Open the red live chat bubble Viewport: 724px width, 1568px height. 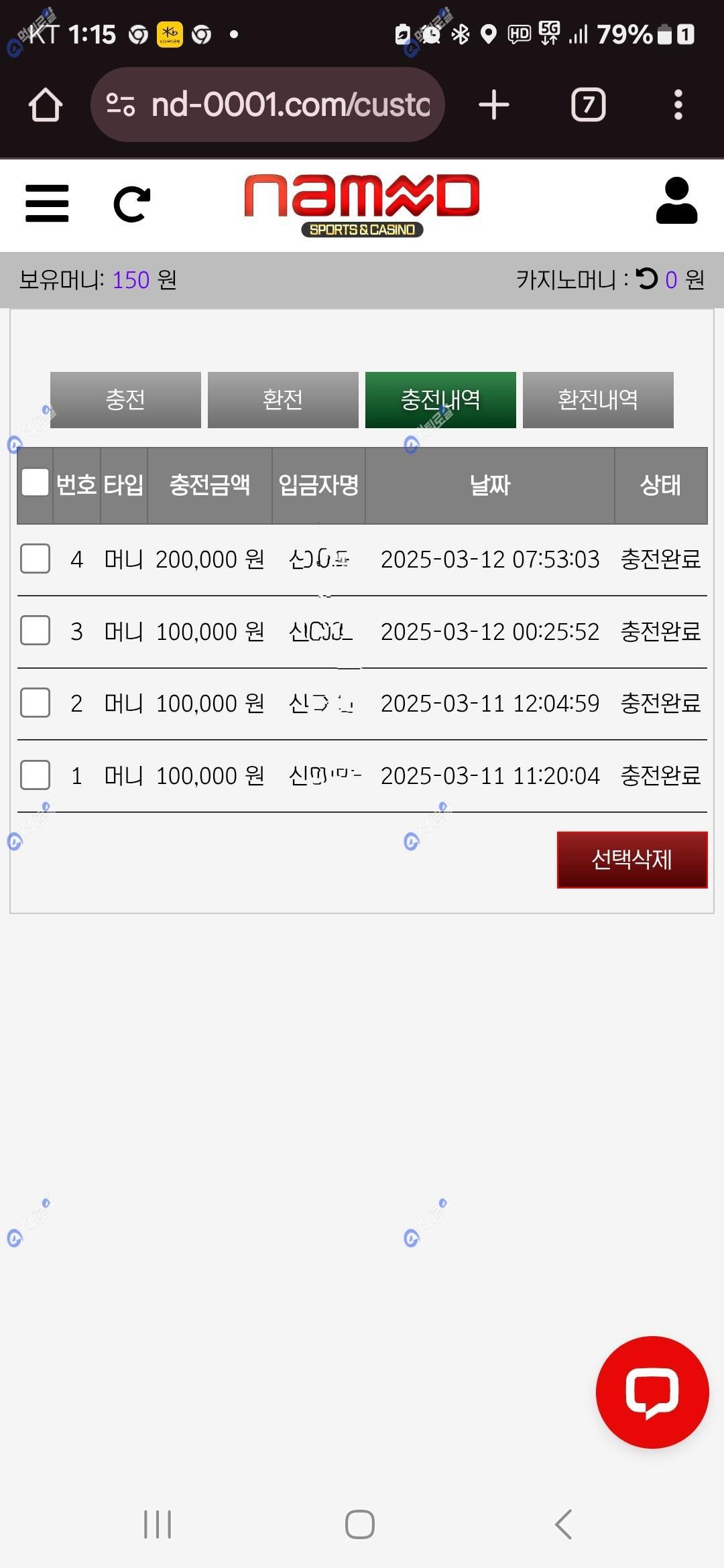[652, 1392]
